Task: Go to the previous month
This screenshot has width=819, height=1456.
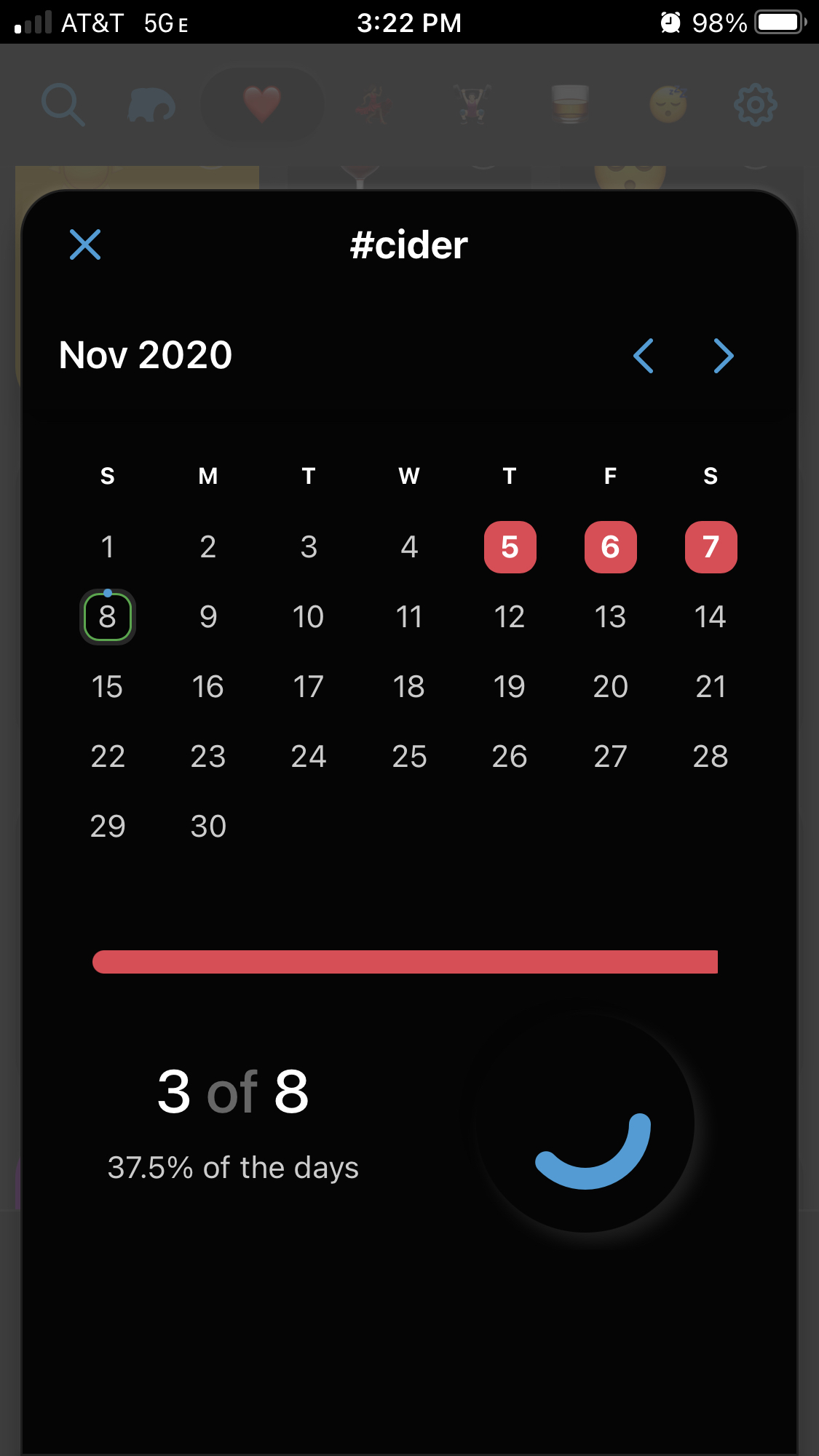Action: point(644,356)
